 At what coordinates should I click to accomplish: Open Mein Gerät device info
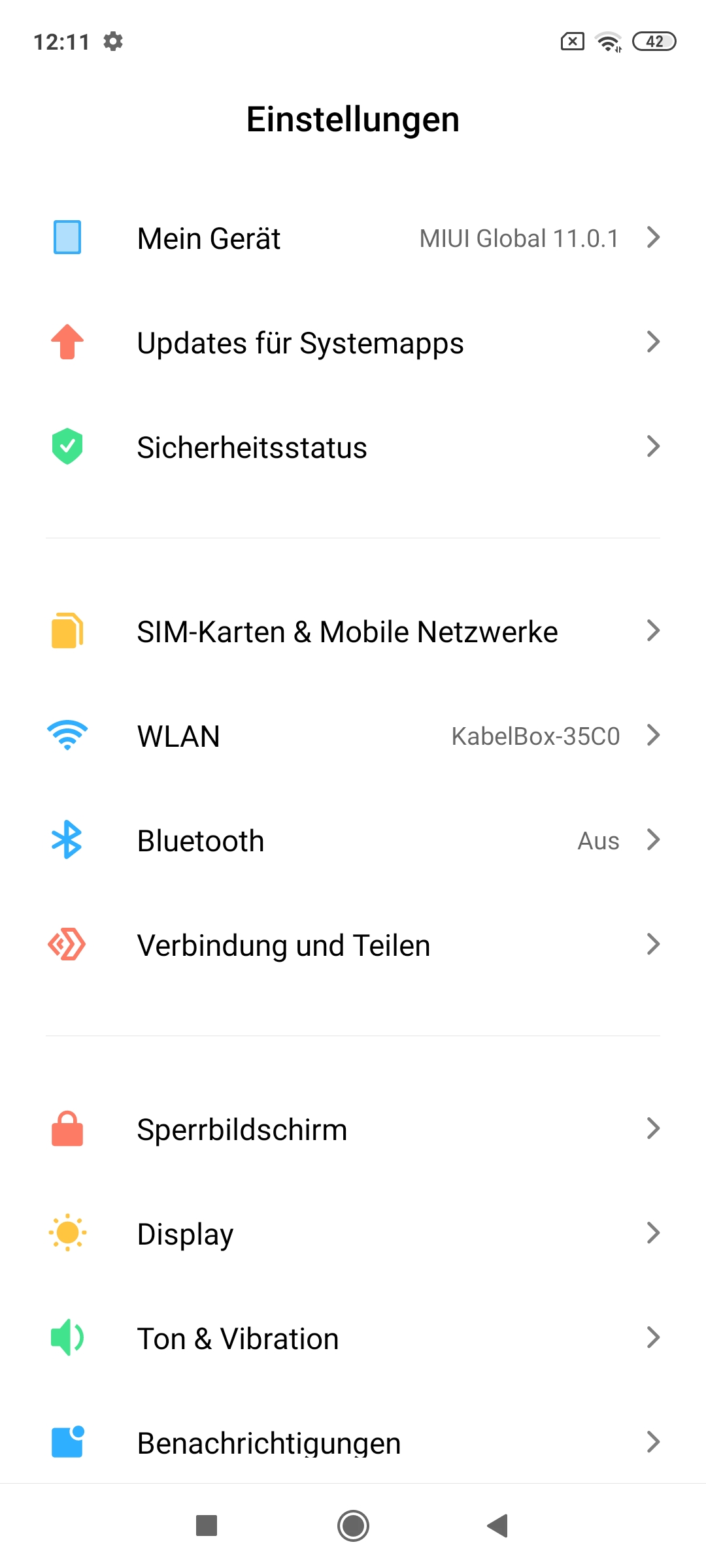coord(353,238)
